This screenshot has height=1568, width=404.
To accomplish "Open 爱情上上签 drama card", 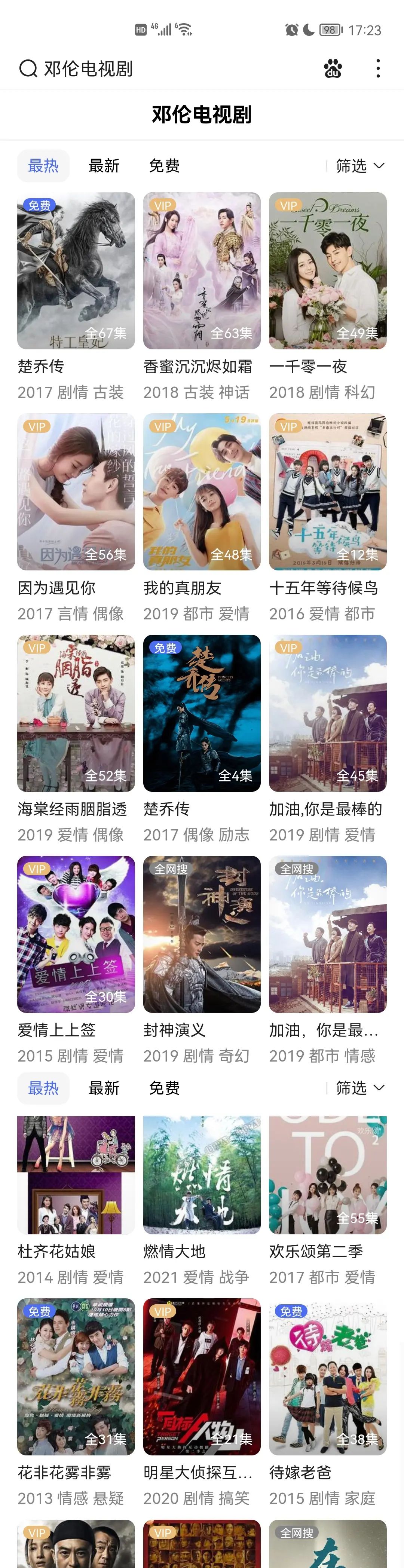I will (76, 934).
